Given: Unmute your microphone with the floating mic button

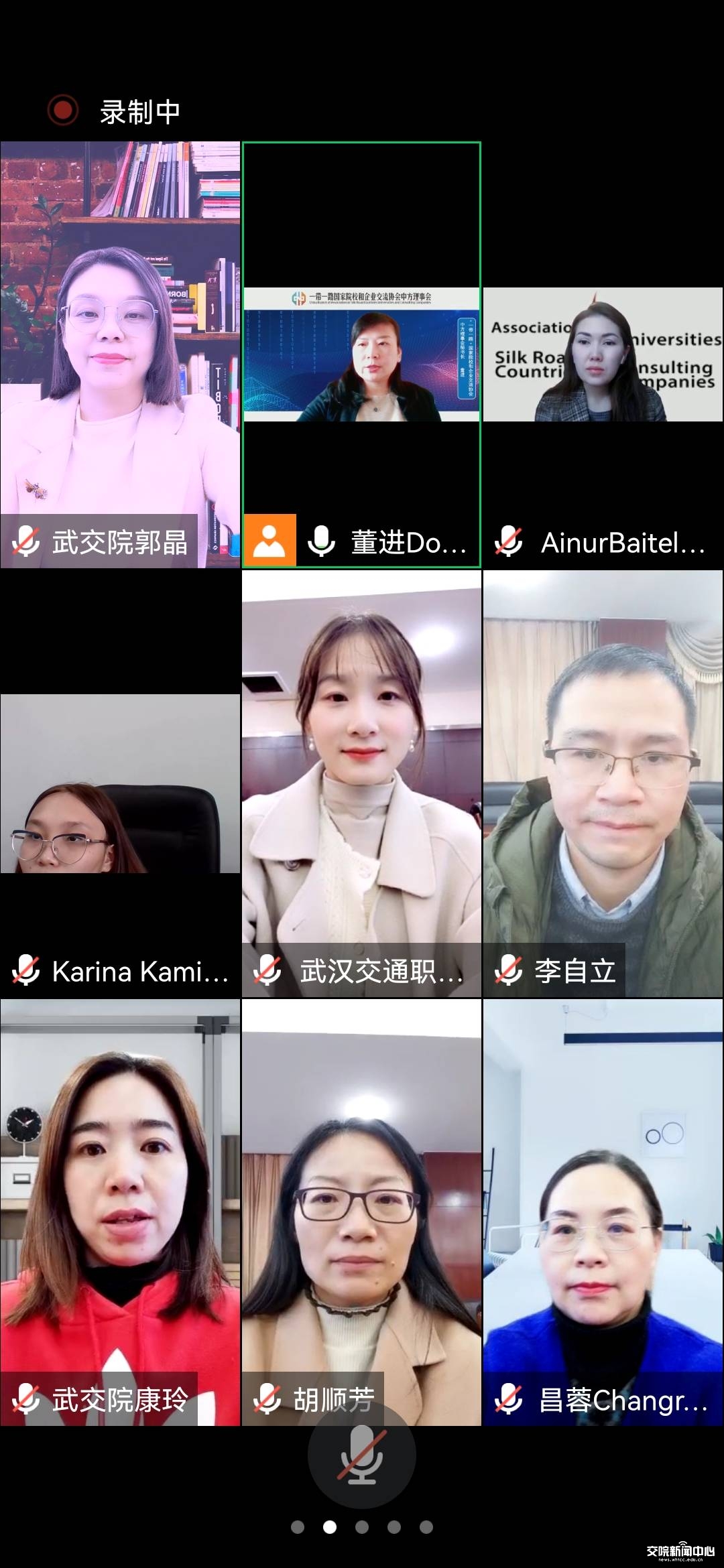Looking at the screenshot, I should coord(361,1454).
